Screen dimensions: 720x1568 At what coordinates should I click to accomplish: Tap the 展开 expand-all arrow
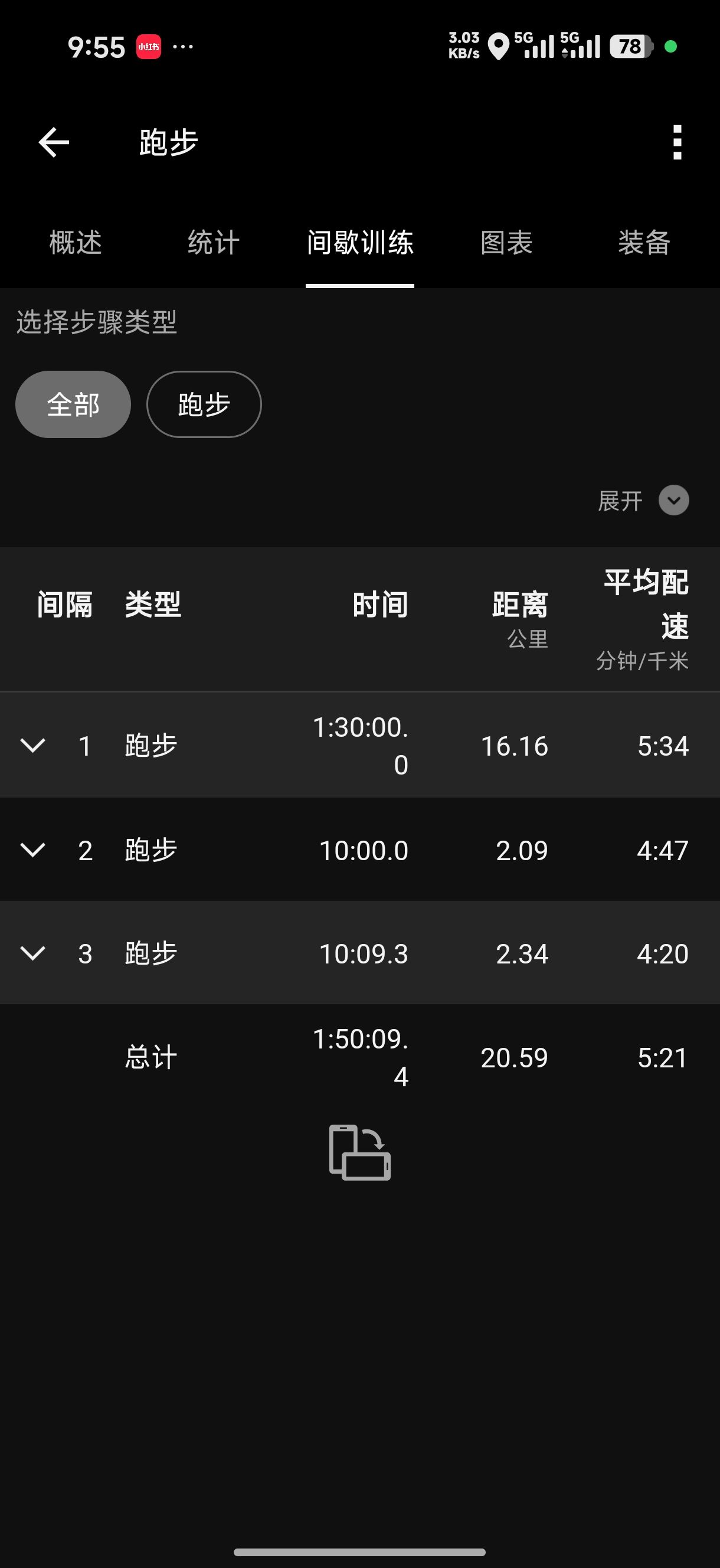click(x=674, y=501)
